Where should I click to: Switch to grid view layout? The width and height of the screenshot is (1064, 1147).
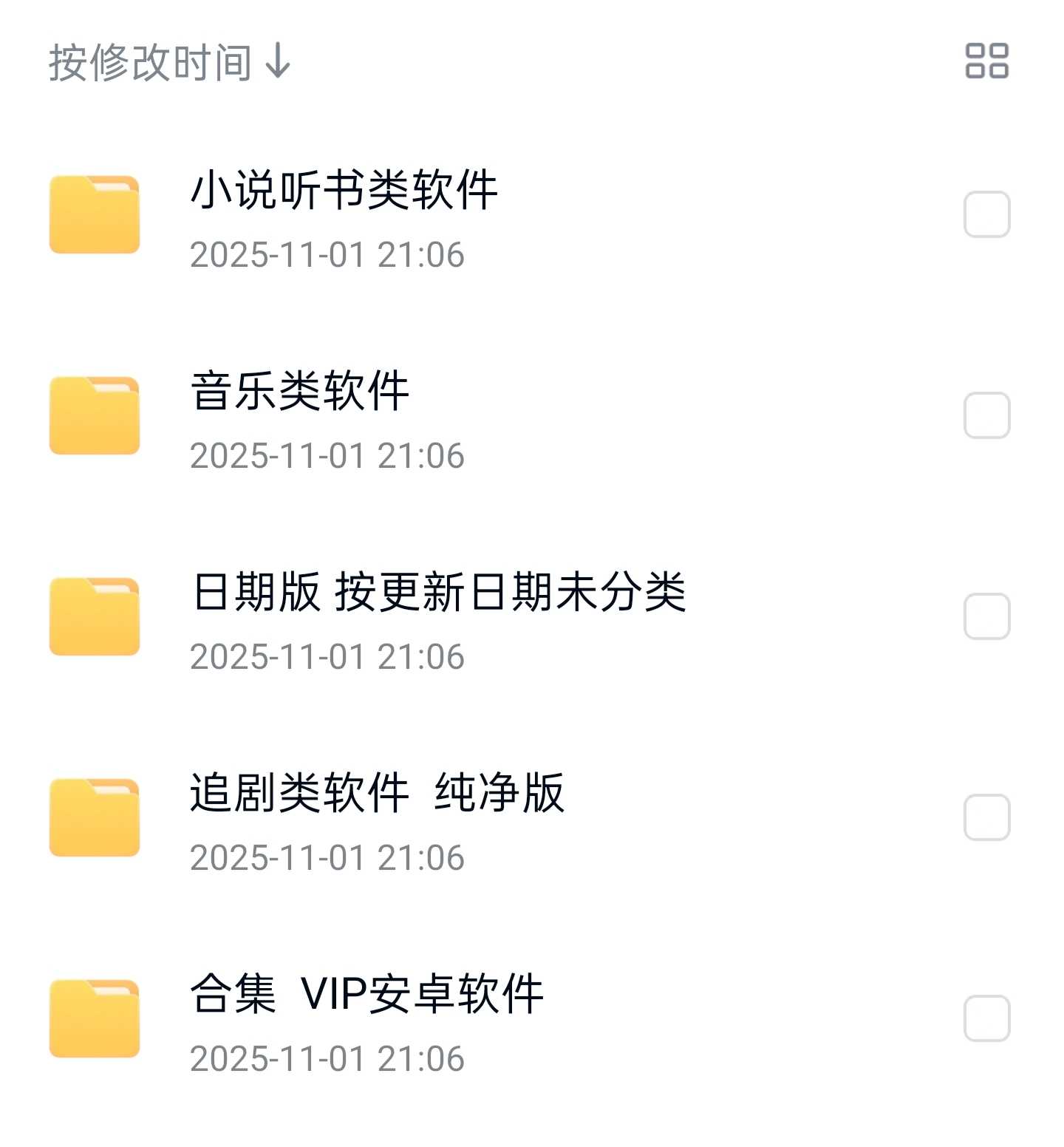(986, 61)
